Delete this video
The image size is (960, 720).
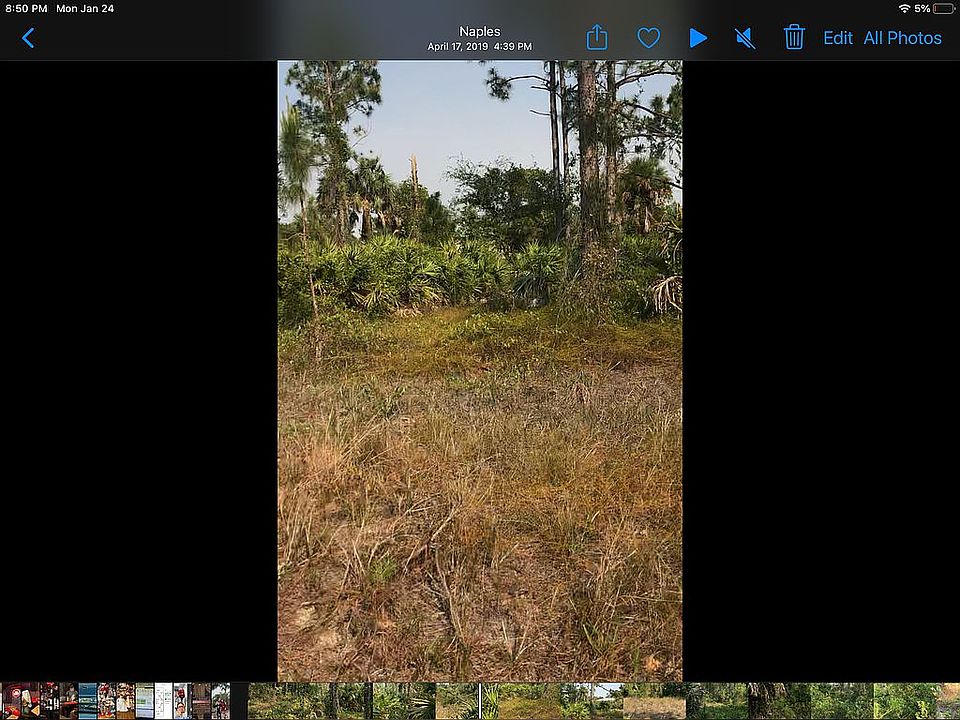point(794,38)
